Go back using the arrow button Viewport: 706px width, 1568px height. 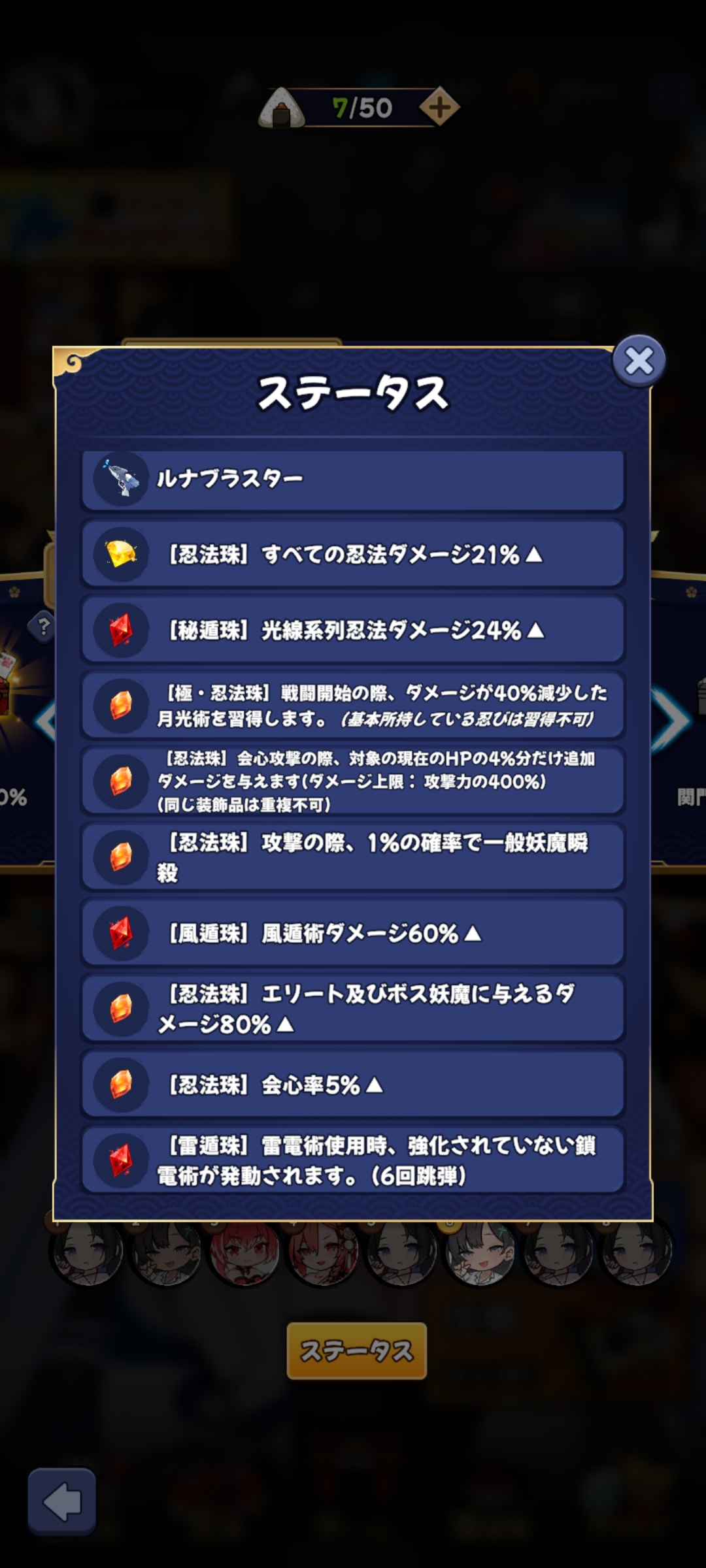point(62,1501)
